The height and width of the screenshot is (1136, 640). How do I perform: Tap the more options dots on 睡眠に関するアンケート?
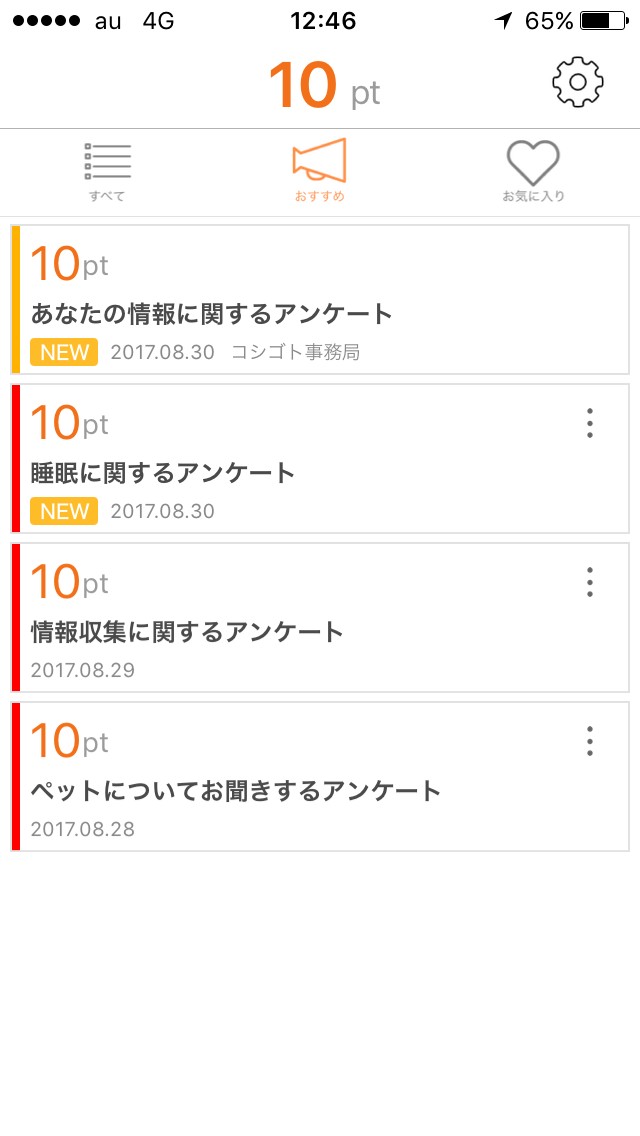pos(590,423)
